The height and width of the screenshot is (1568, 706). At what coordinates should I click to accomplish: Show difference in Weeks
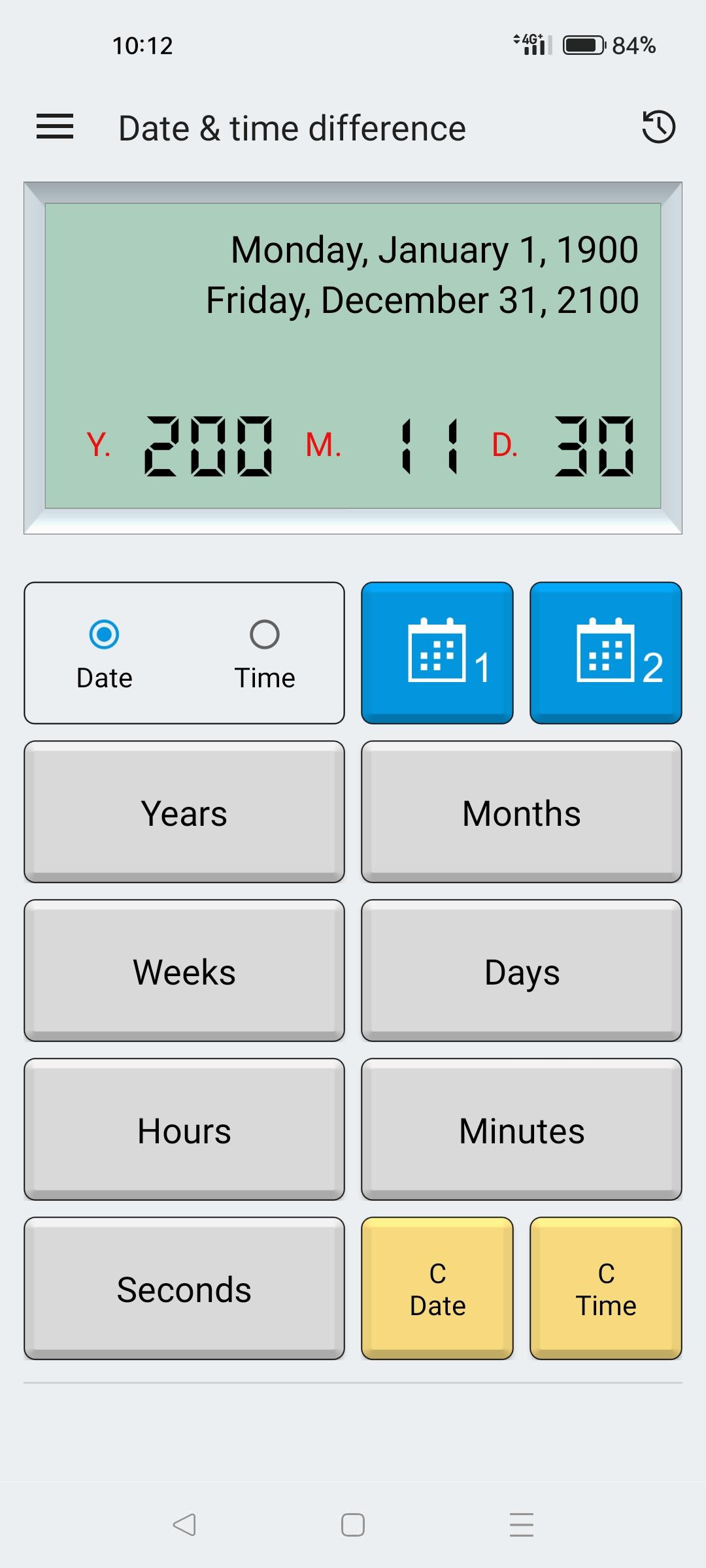point(184,972)
